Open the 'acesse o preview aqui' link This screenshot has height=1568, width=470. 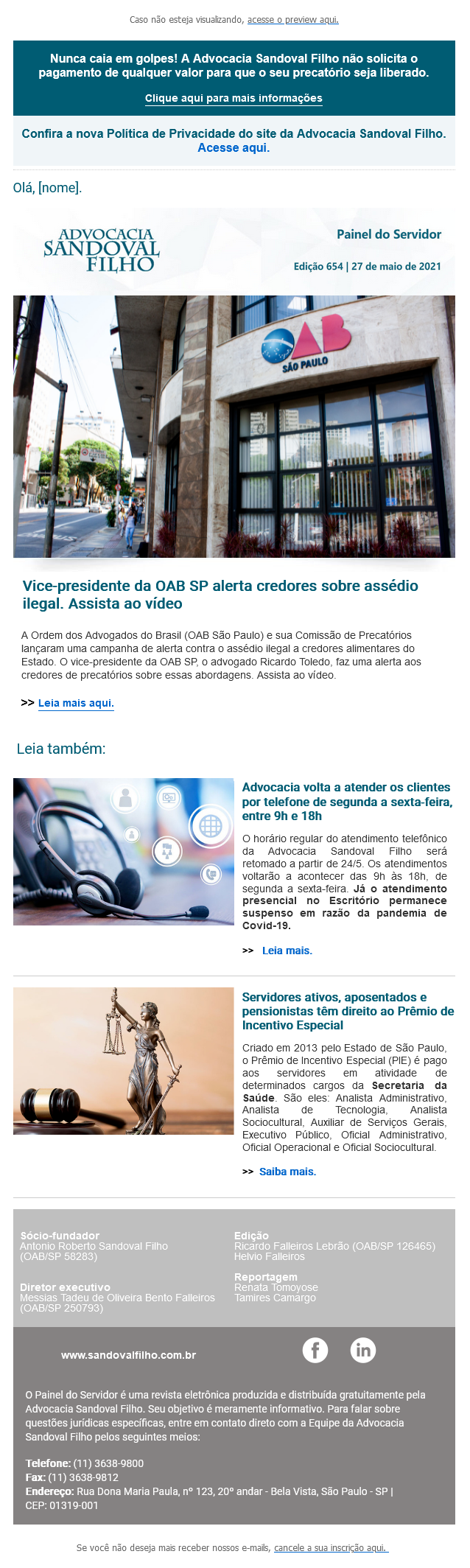click(x=292, y=20)
